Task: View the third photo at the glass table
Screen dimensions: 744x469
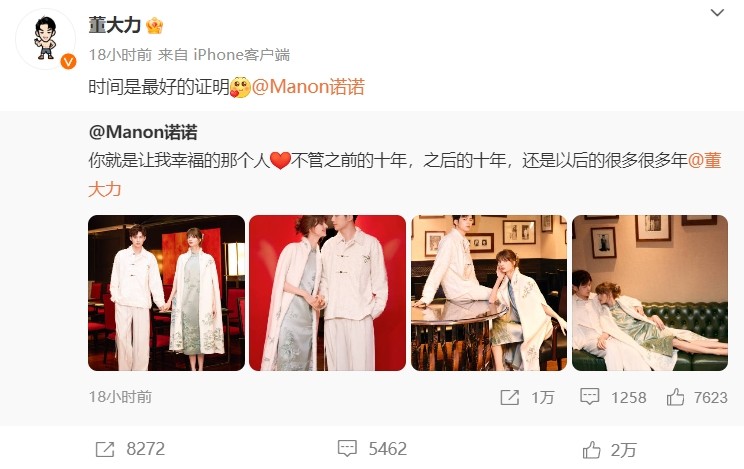Action: pyautogui.click(x=489, y=293)
